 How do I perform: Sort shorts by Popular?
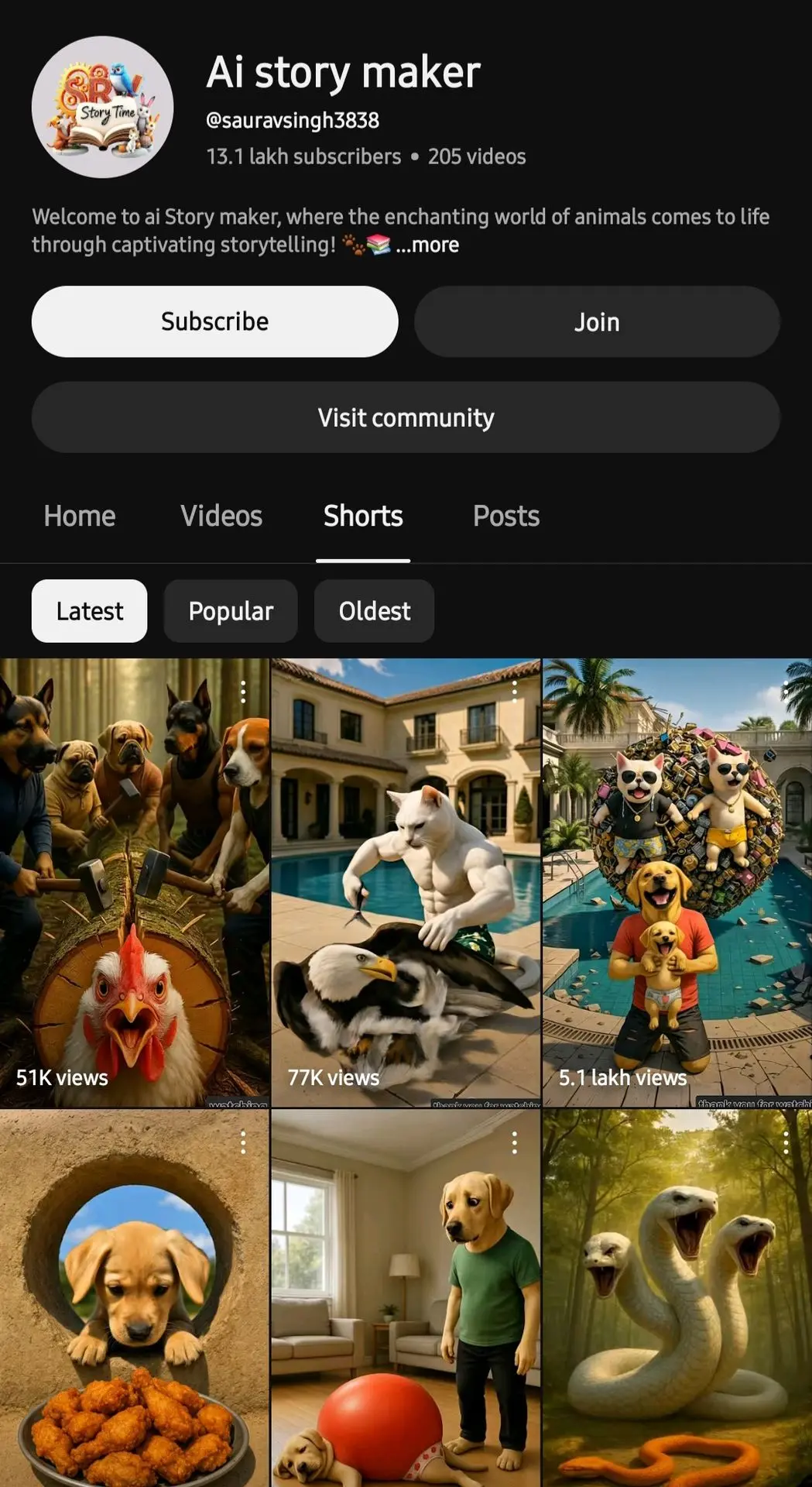click(231, 611)
